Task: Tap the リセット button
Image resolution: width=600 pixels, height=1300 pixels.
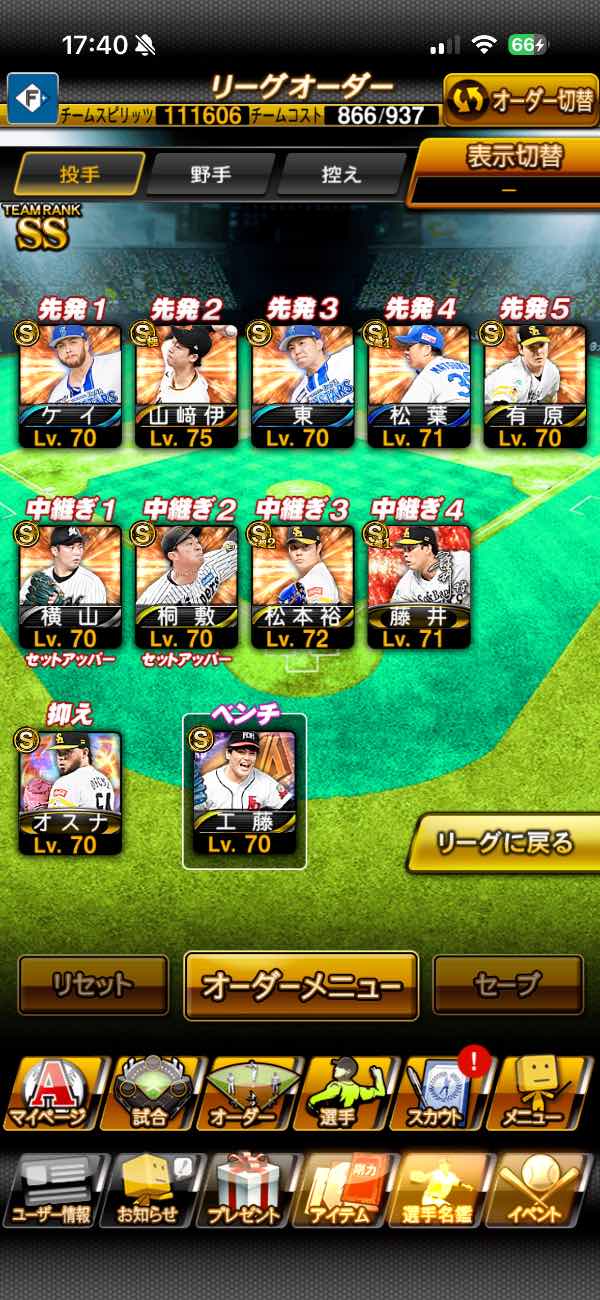Action: (x=93, y=985)
